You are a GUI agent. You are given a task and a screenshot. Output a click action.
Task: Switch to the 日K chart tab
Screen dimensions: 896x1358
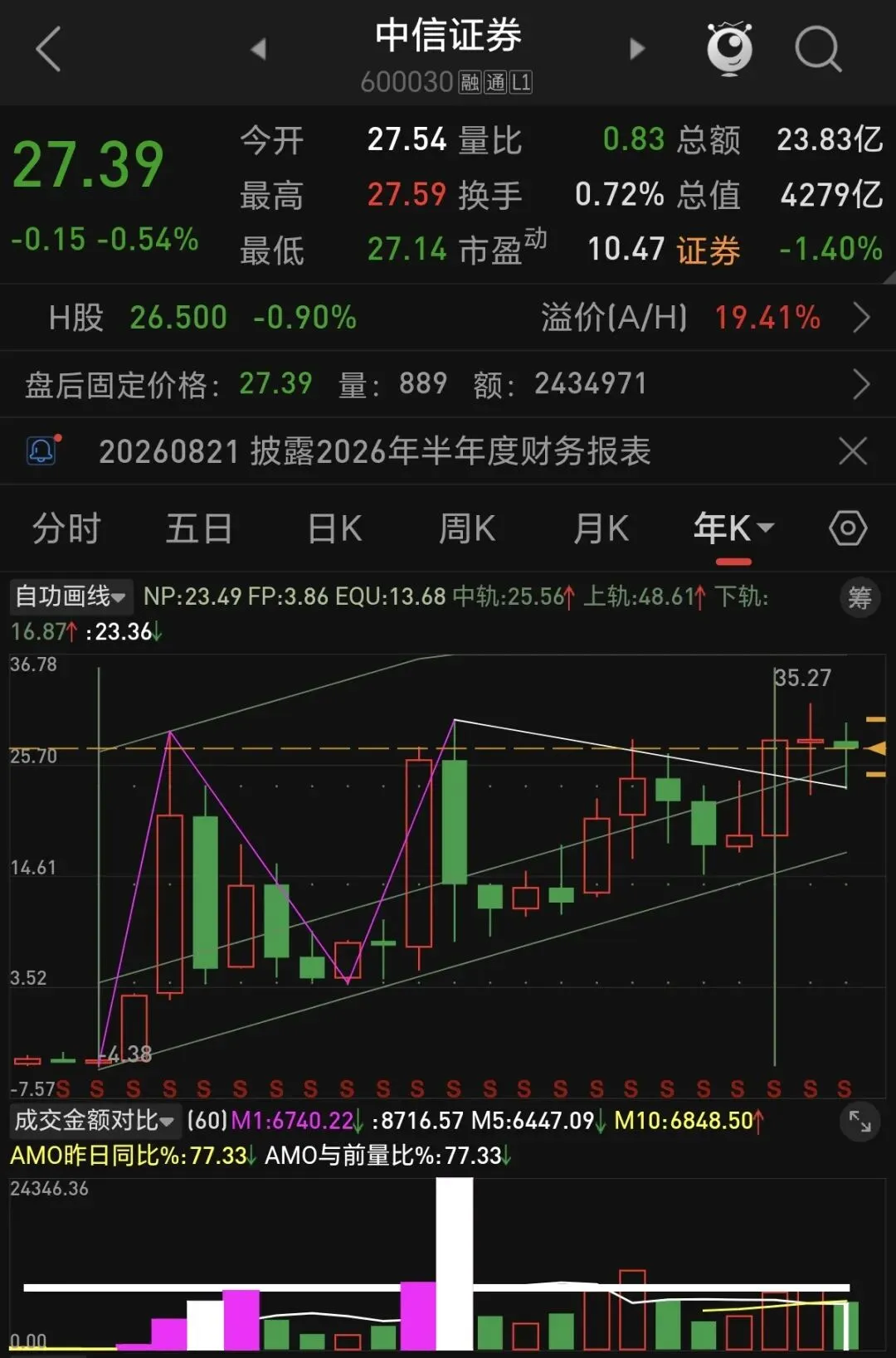(x=334, y=528)
